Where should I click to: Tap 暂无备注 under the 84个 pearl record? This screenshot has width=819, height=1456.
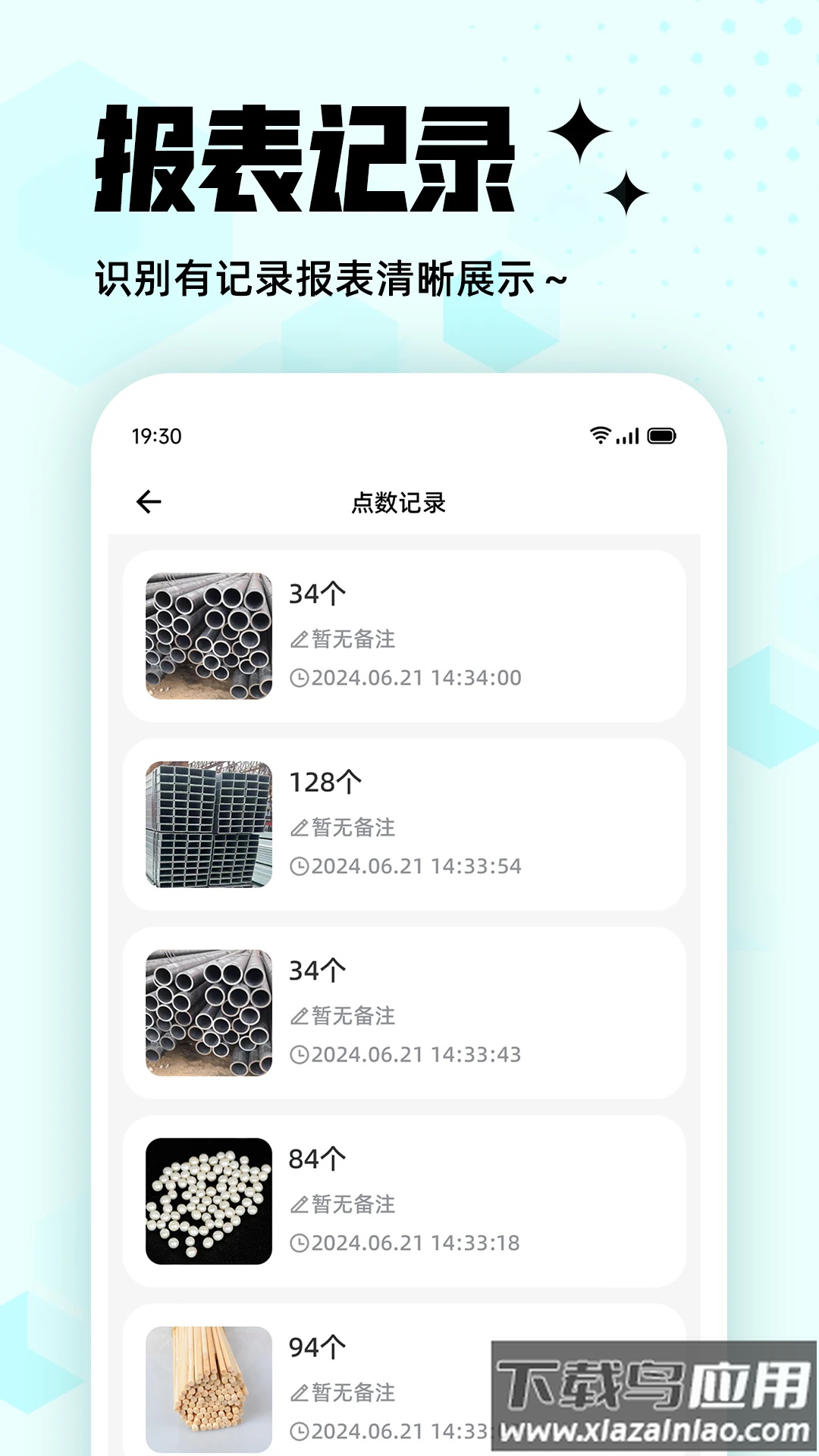[x=353, y=1205]
